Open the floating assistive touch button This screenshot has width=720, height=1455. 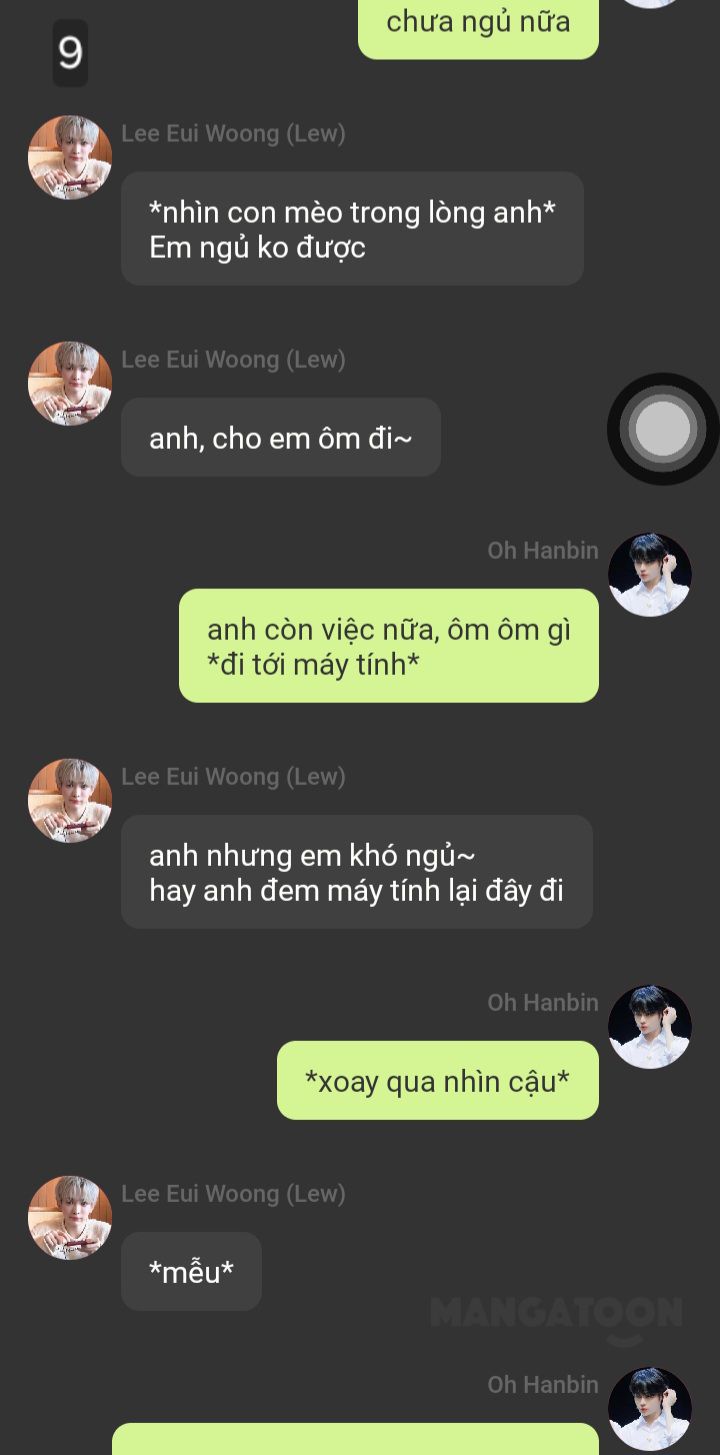coord(663,429)
